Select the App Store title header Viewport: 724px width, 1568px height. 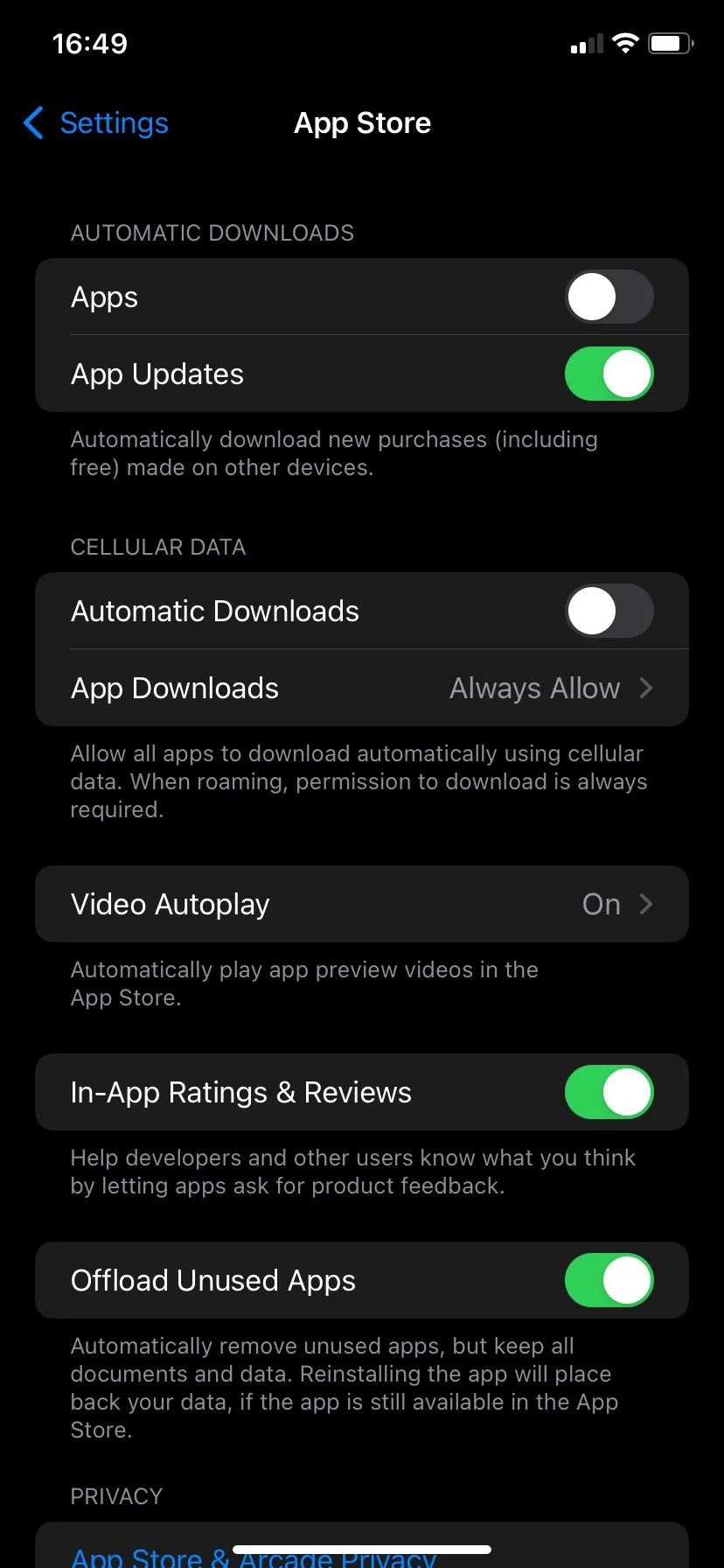[x=362, y=123]
